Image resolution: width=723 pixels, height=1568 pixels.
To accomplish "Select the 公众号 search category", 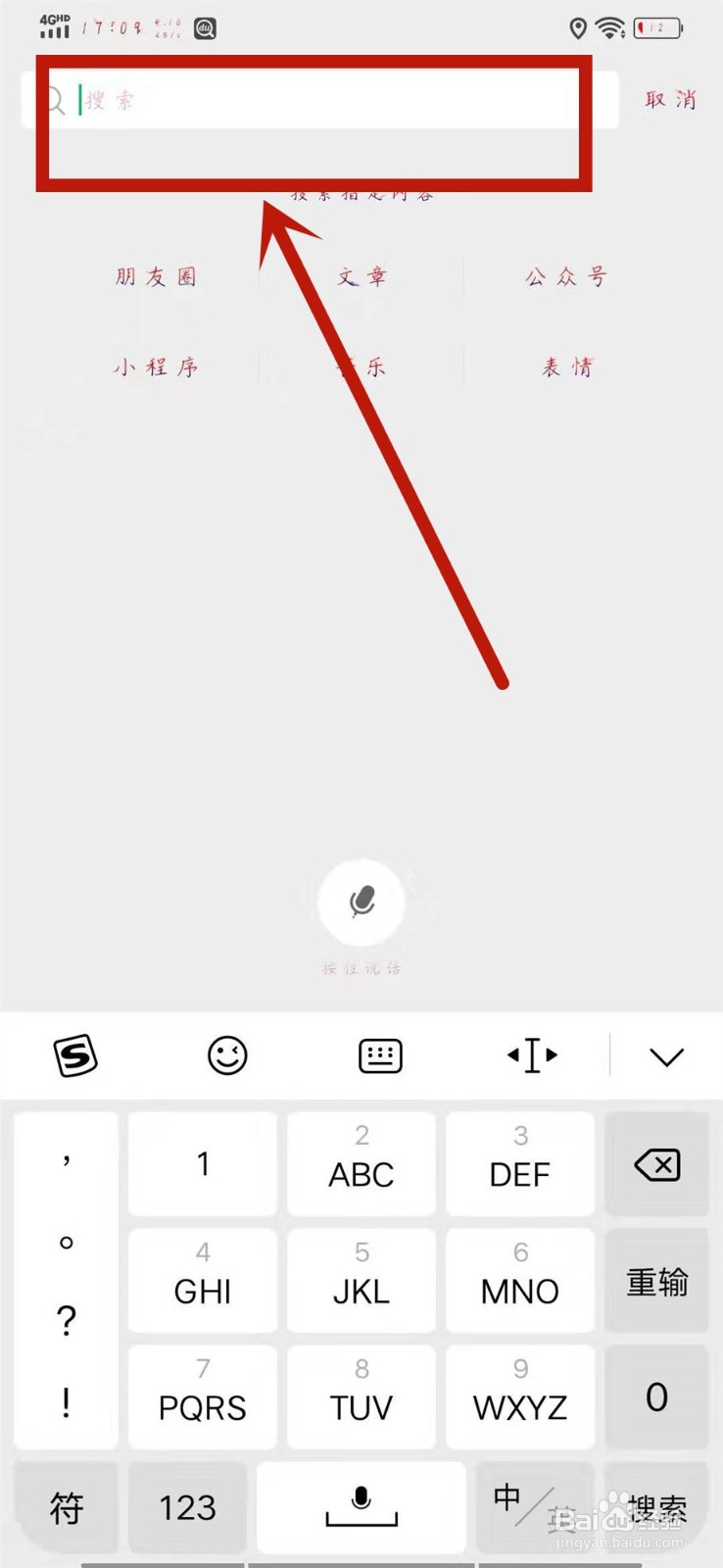I will [565, 276].
